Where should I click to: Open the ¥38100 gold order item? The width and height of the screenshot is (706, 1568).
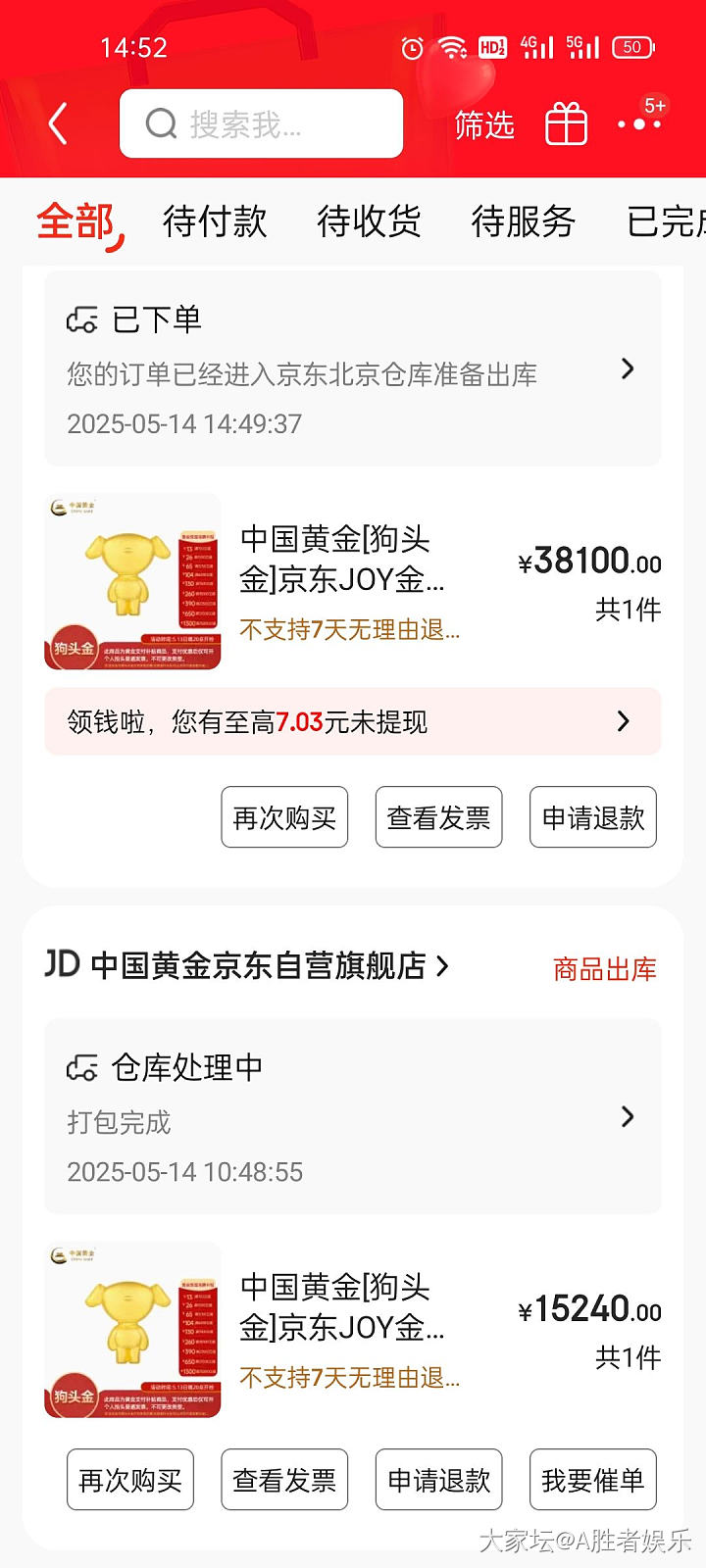tap(352, 582)
